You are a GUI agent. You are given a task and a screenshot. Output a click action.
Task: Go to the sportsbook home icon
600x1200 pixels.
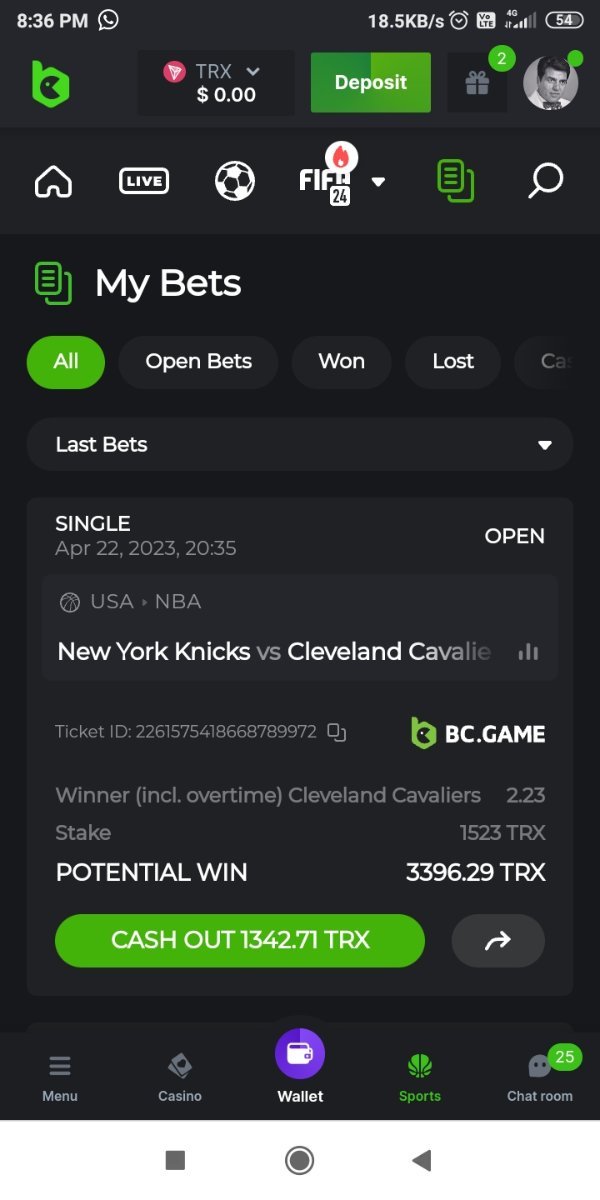(53, 181)
